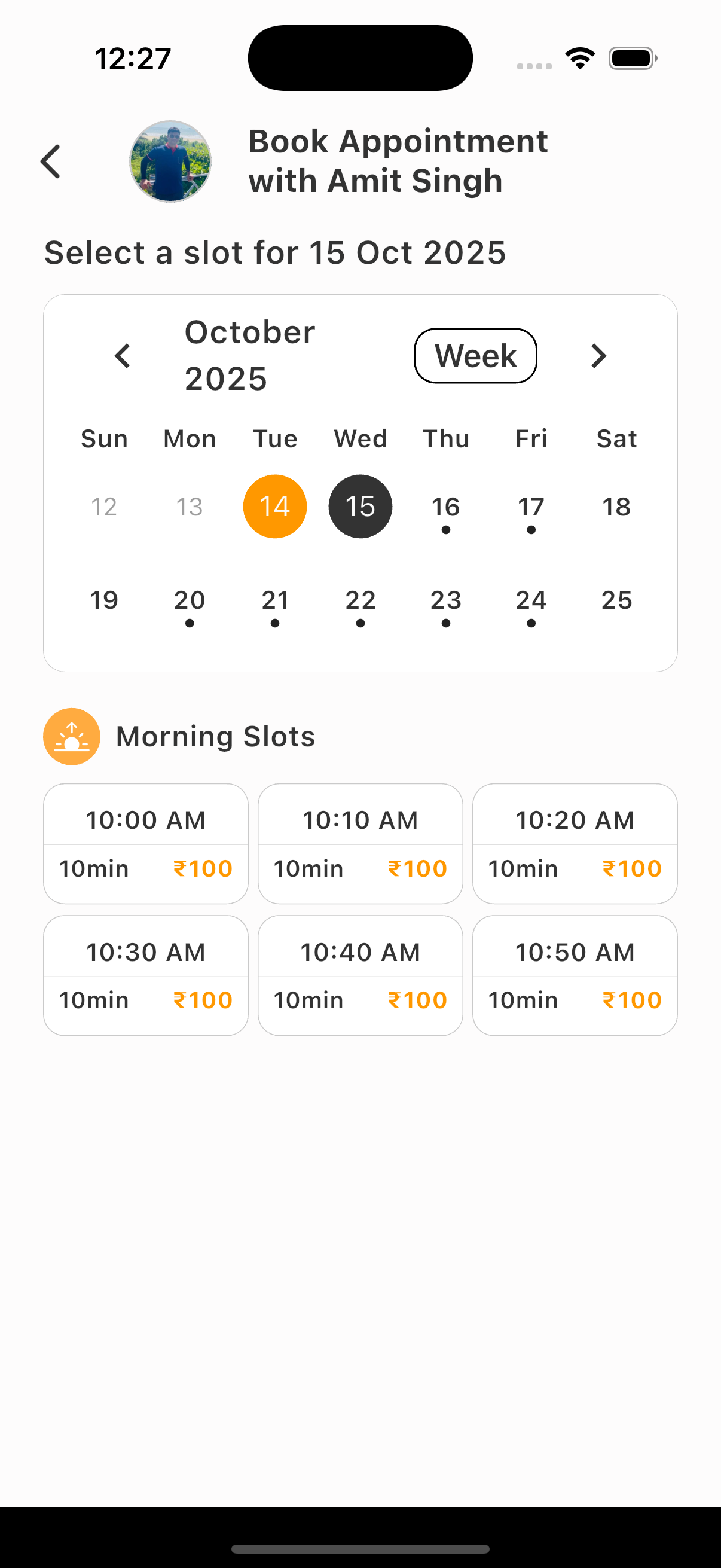721x1568 pixels.
Task: Expand to next week using forward chevron
Action: [598, 356]
